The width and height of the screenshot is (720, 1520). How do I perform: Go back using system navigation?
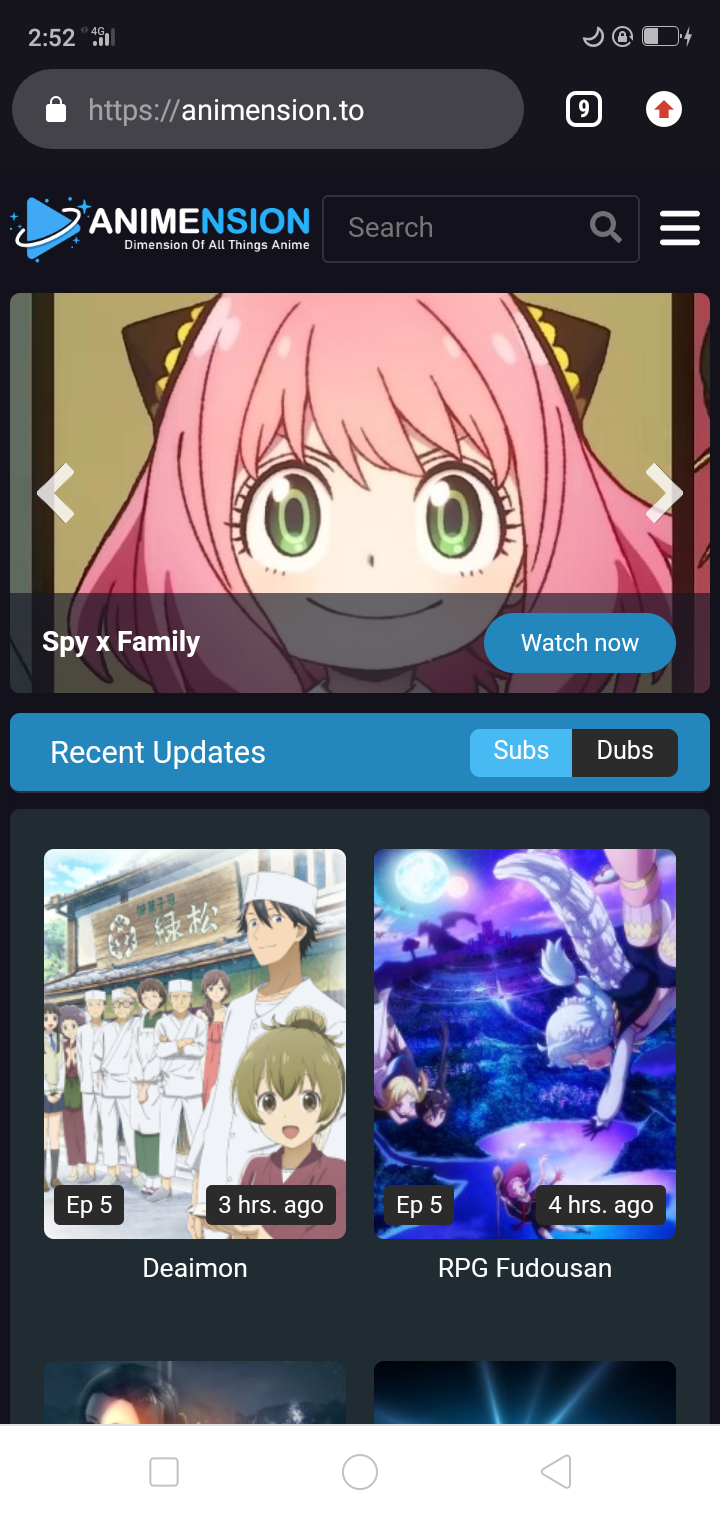click(556, 1472)
